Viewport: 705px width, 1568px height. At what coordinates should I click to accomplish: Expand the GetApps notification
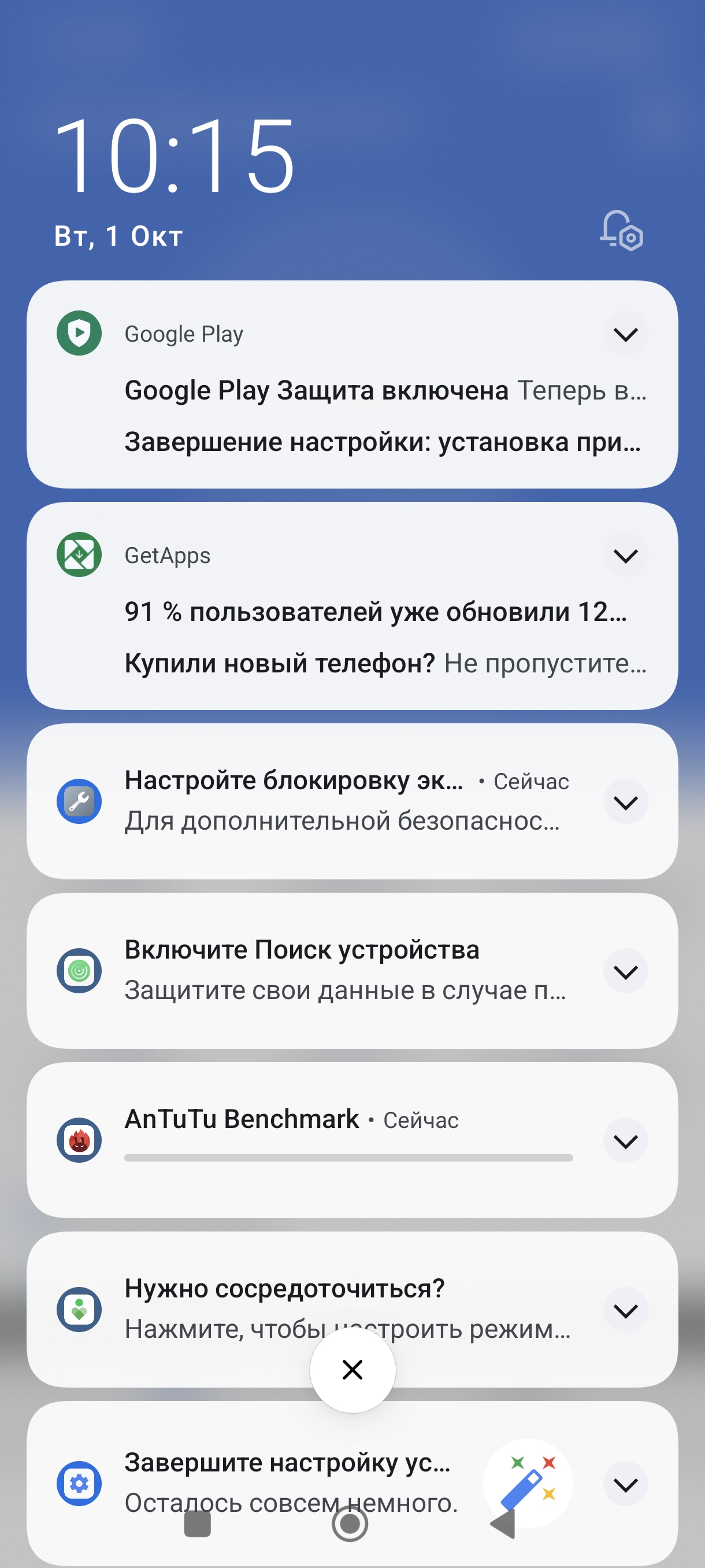[625, 555]
